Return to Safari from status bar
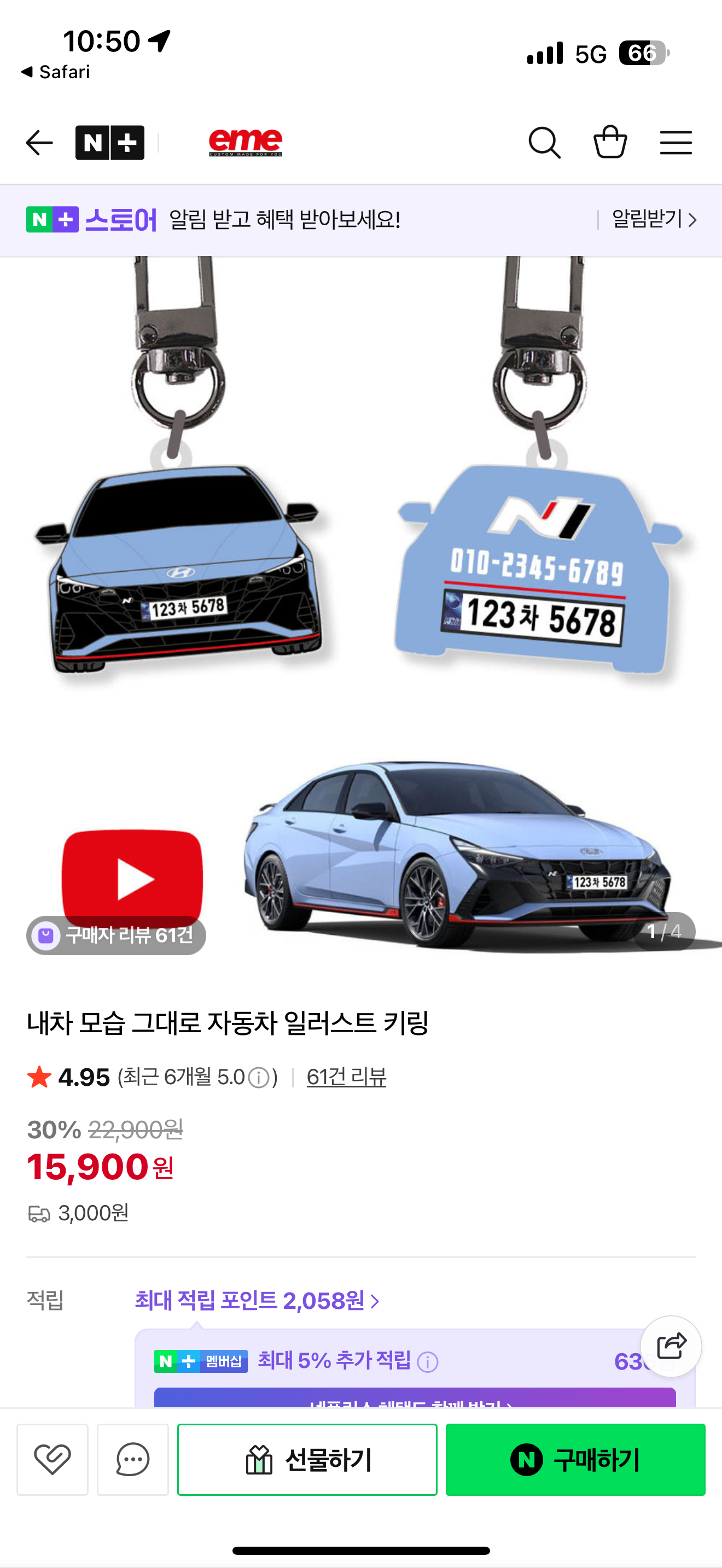This screenshot has width=722, height=1568. [55, 72]
